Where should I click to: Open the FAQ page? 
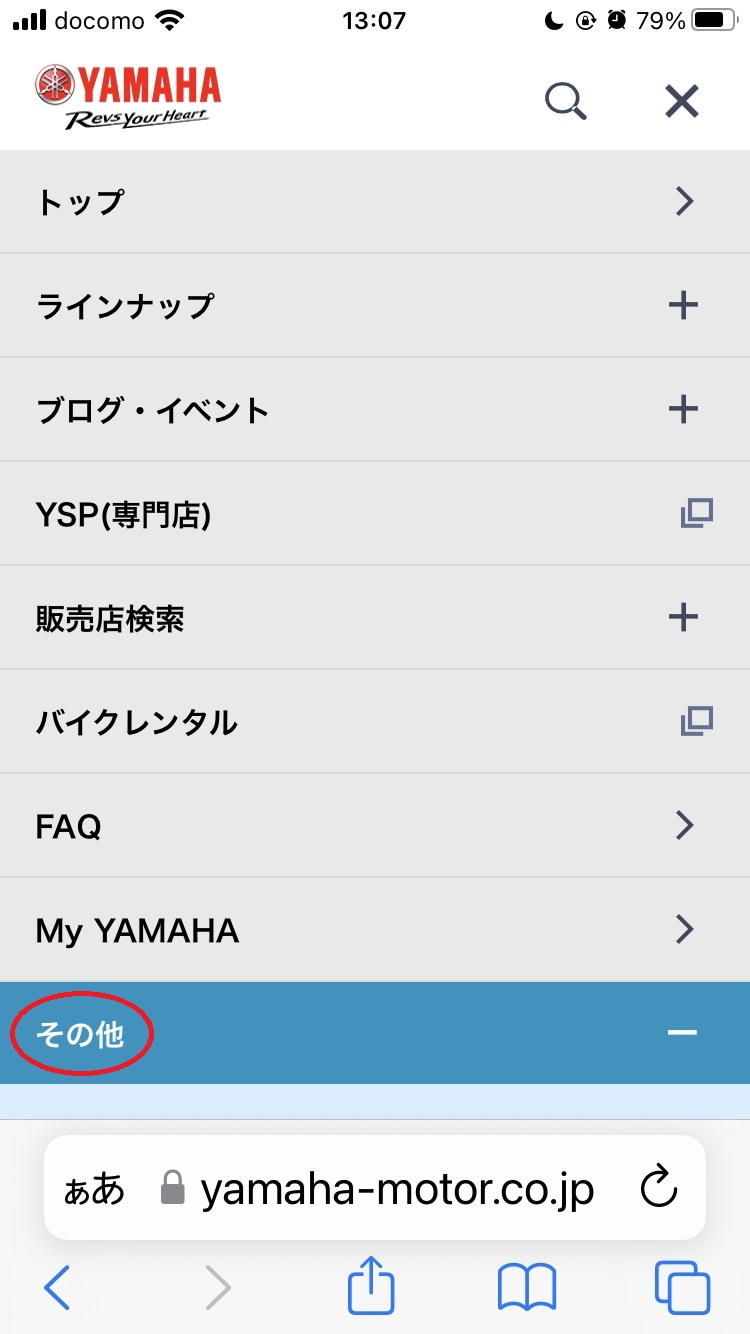[375, 826]
